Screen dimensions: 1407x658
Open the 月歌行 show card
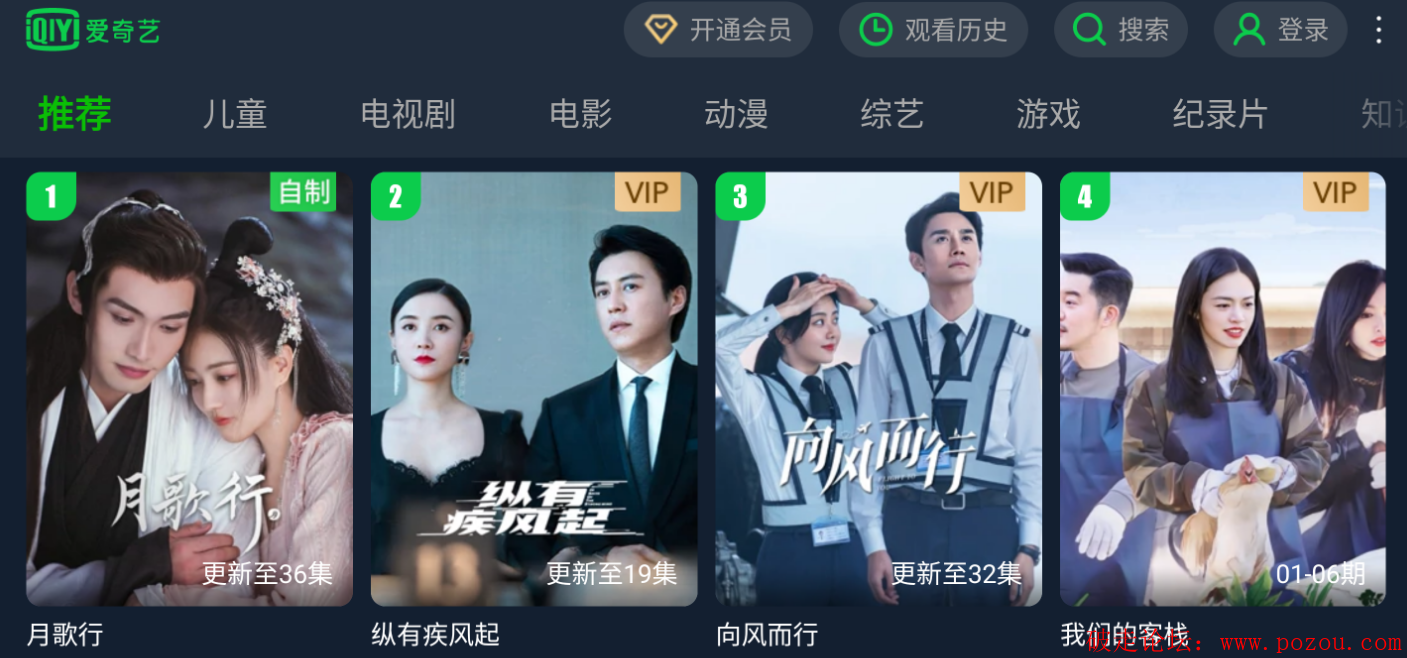189,390
